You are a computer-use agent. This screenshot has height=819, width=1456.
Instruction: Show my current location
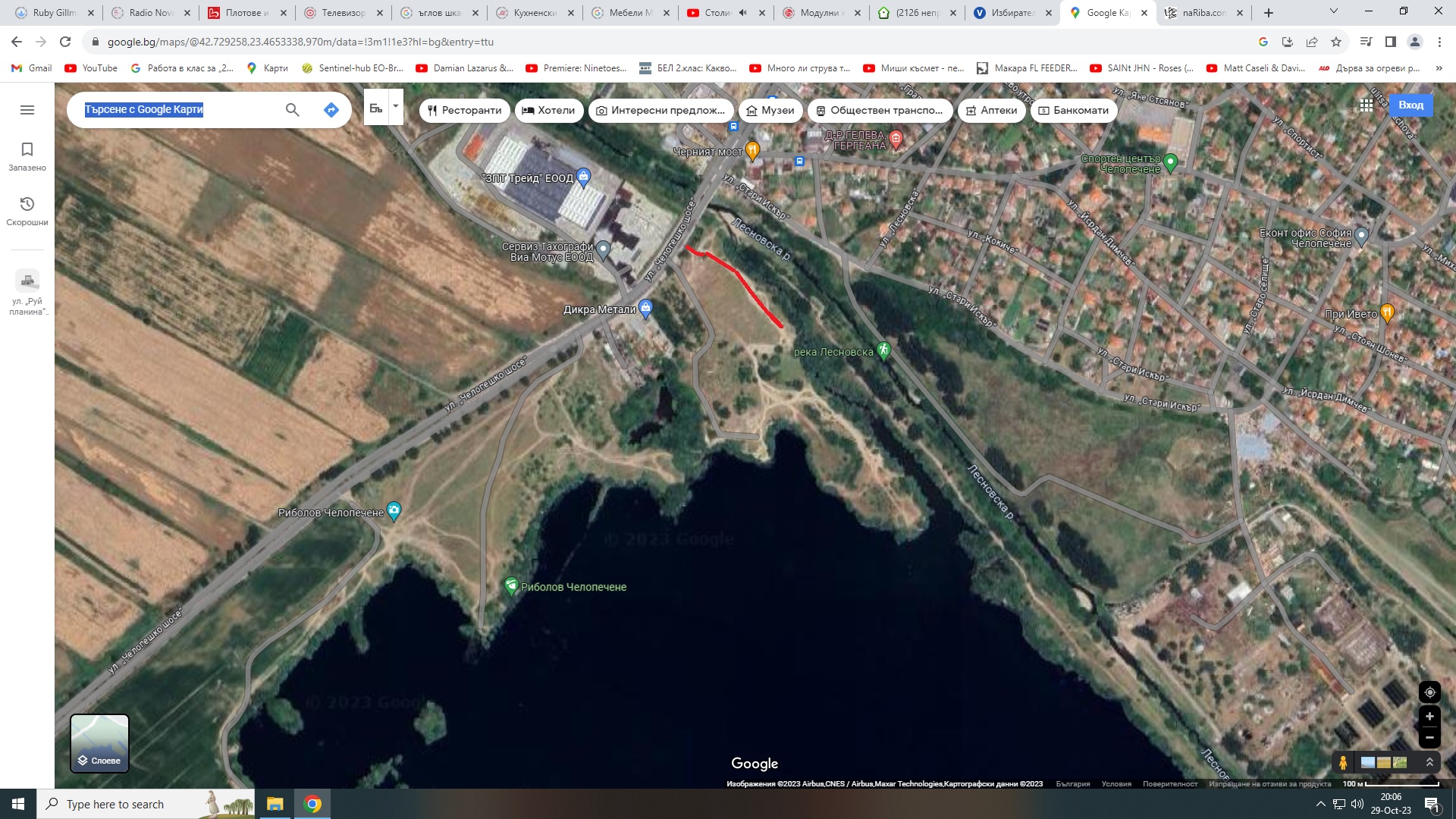pyautogui.click(x=1429, y=692)
